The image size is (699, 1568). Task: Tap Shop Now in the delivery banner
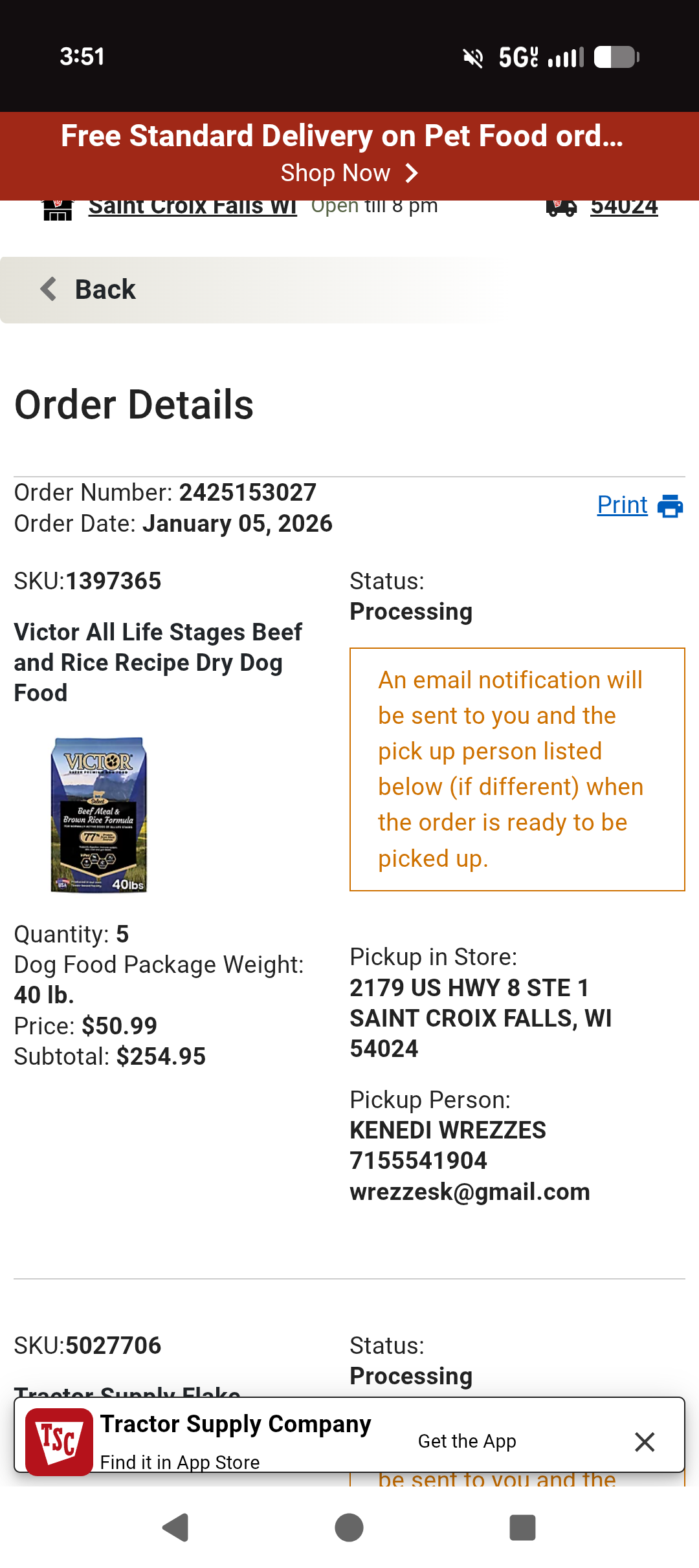tap(349, 173)
